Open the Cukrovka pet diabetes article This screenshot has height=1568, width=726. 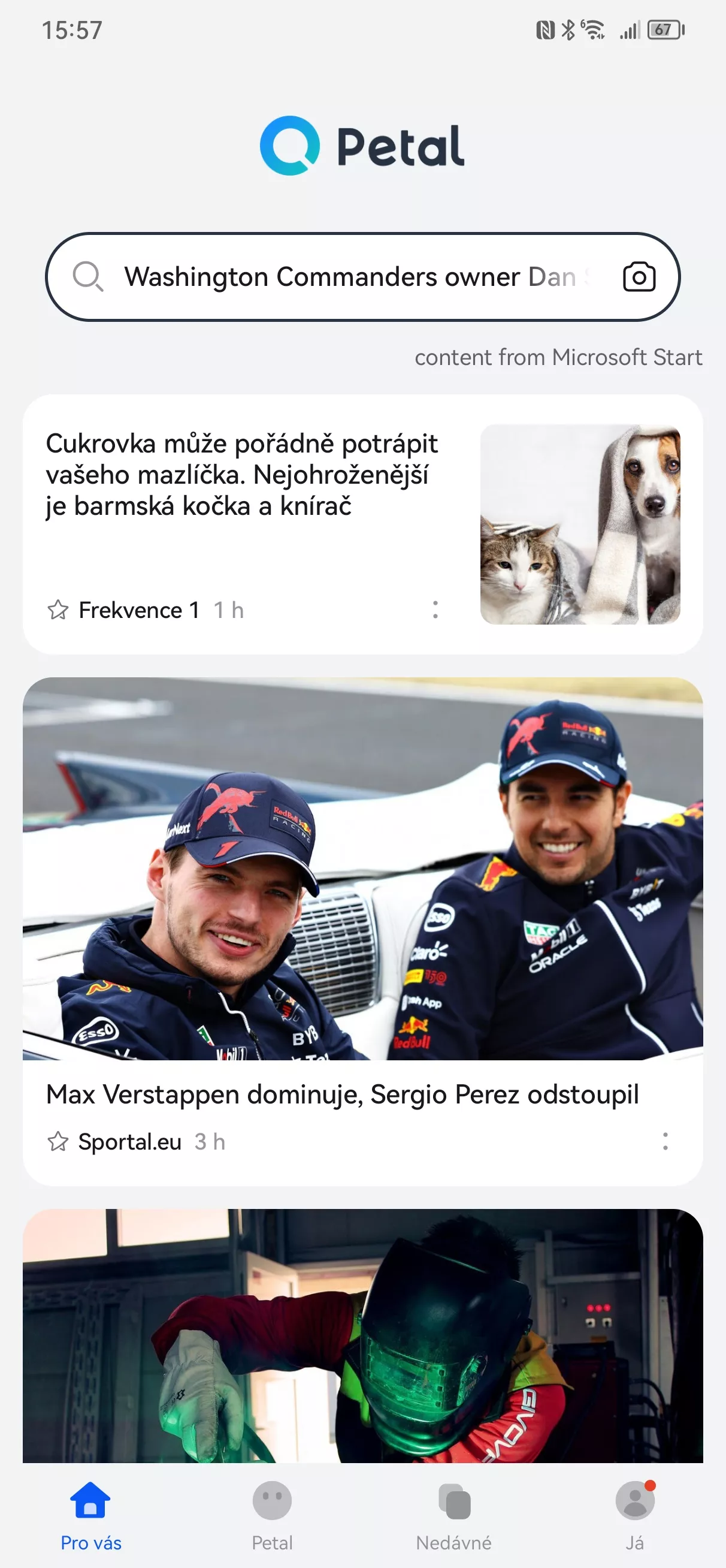pyautogui.click(x=241, y=474)
